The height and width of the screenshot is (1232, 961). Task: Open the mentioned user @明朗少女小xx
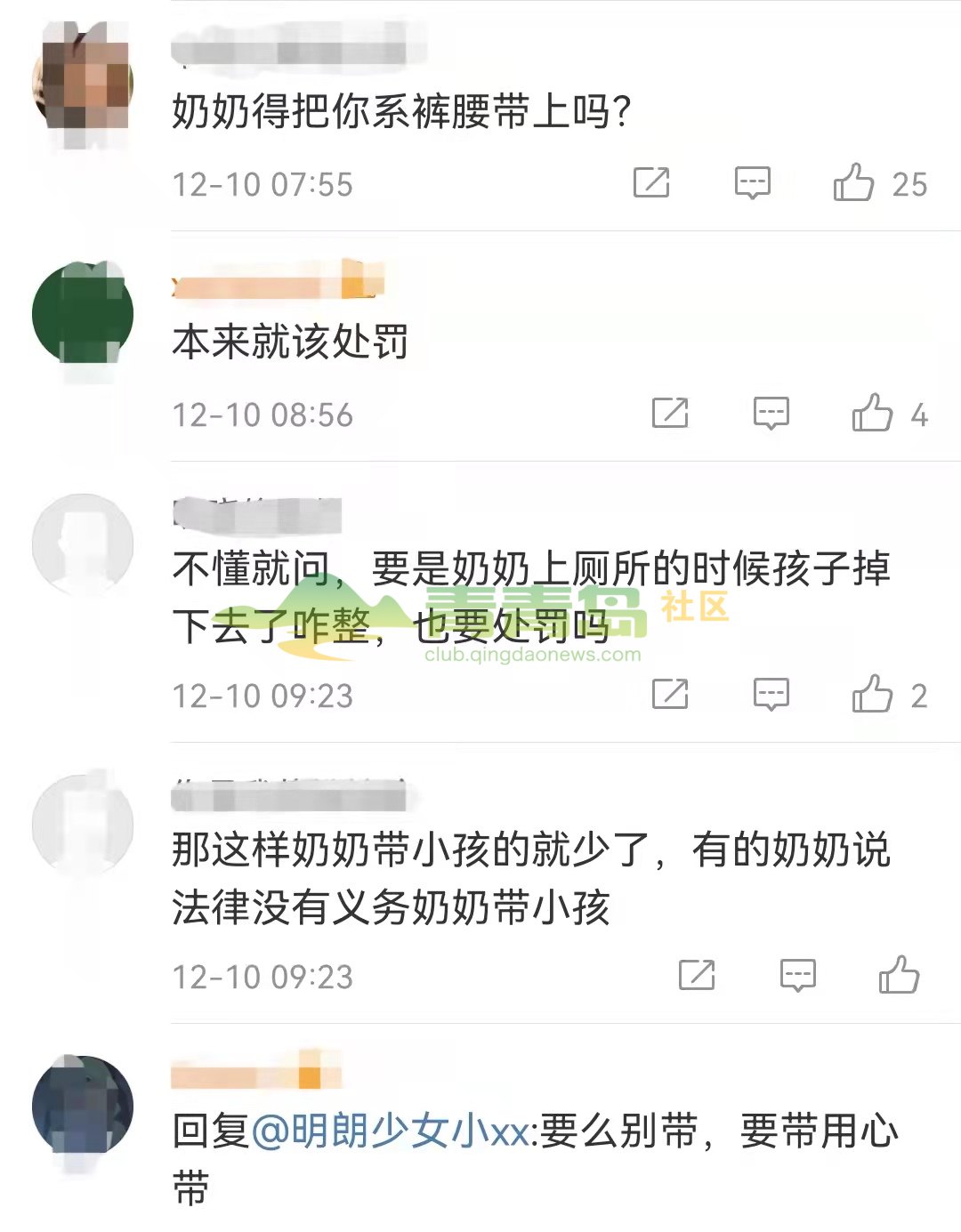click(x=391, y=1131)
